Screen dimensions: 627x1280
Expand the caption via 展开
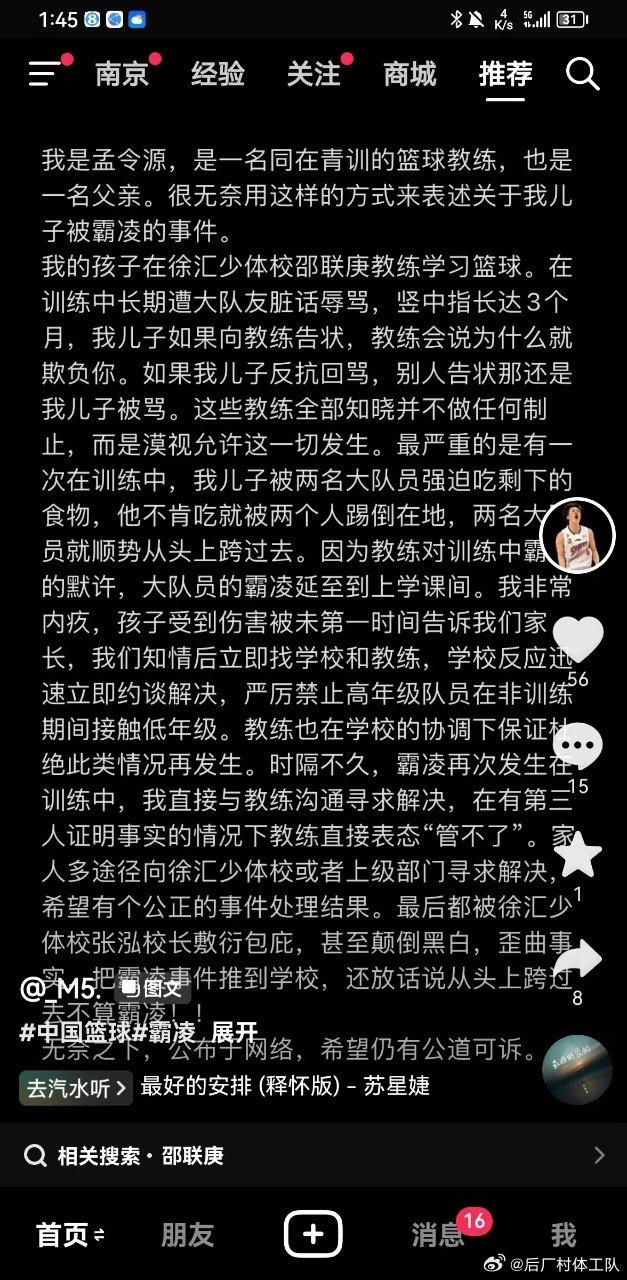pos(234,1032)
